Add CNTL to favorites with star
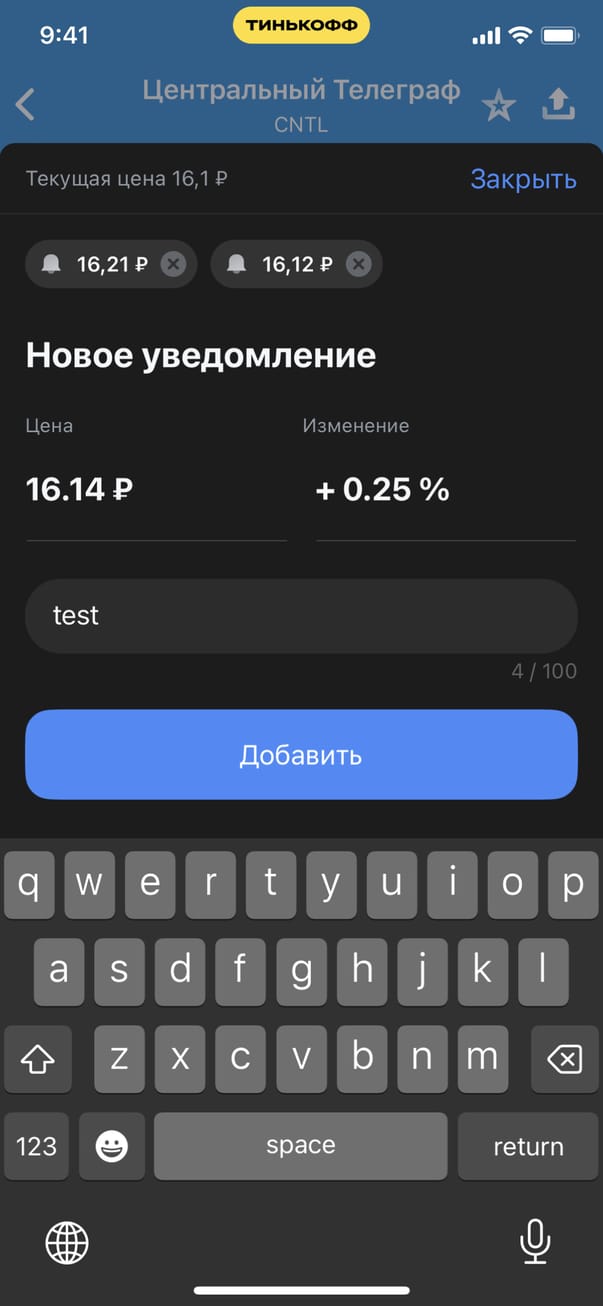Screen dimensions: 603x1306 tap(498, 106)
